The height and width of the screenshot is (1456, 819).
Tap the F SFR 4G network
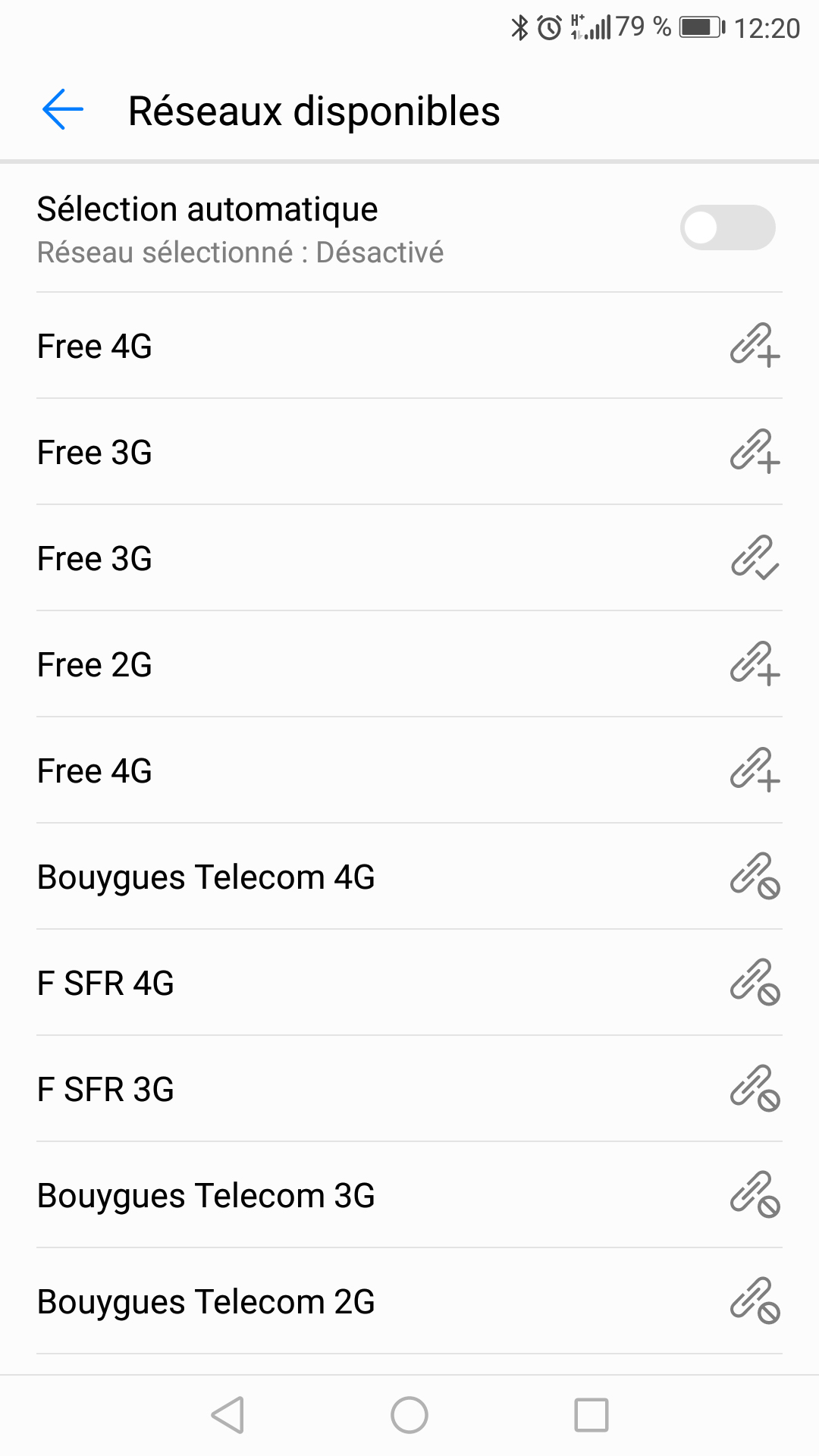(409, 983)
